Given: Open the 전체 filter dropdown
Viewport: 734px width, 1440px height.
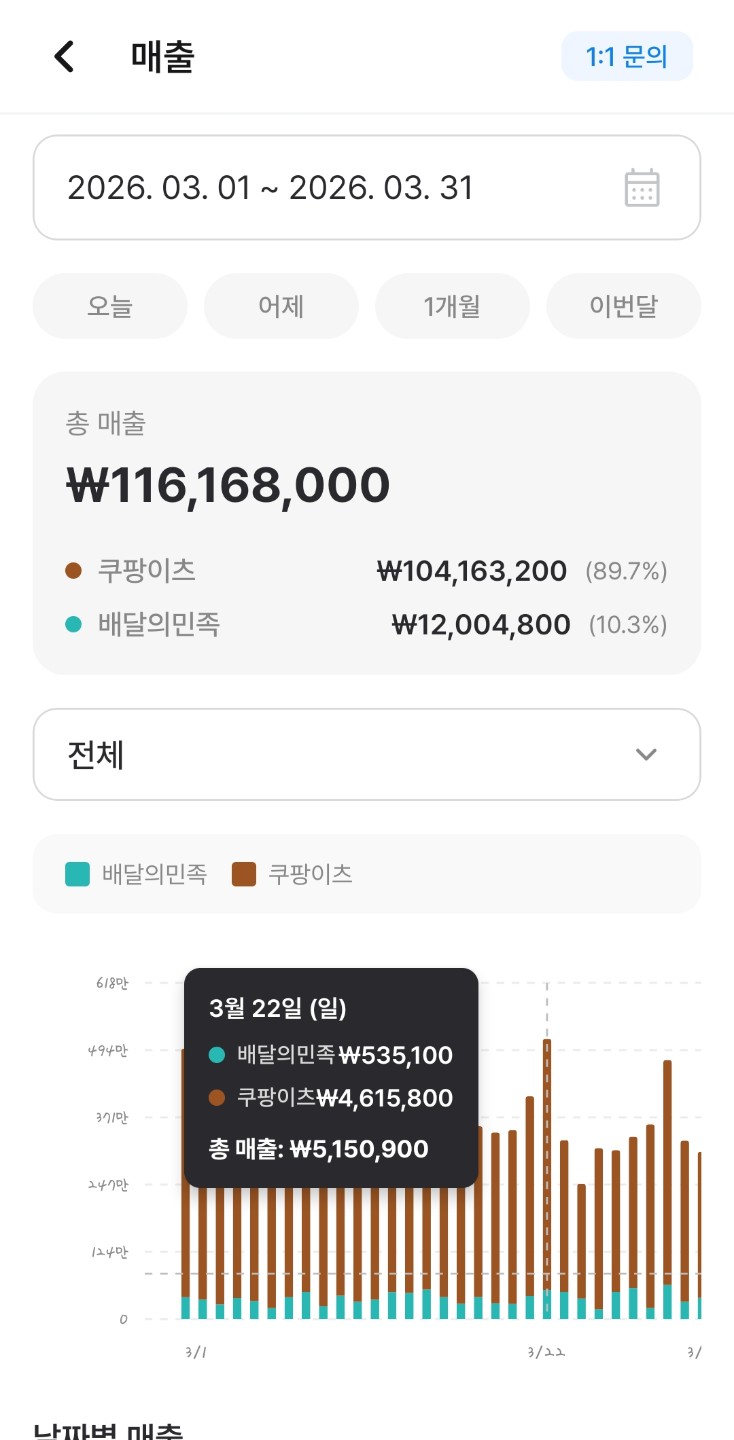Looking at the screenshot, I should (x=367, y=754).
